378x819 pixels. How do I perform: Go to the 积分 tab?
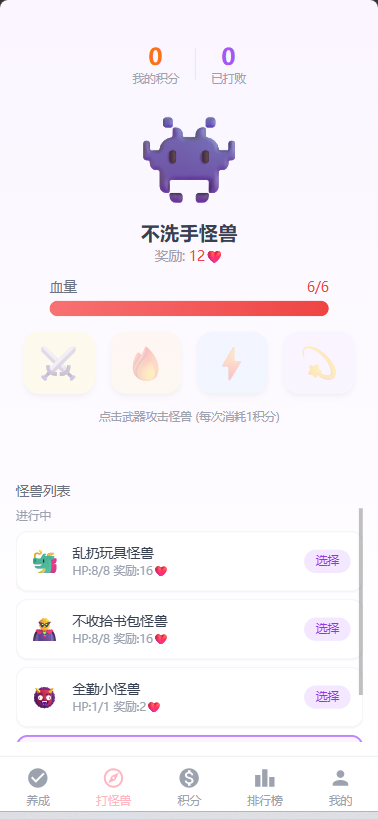189,787
